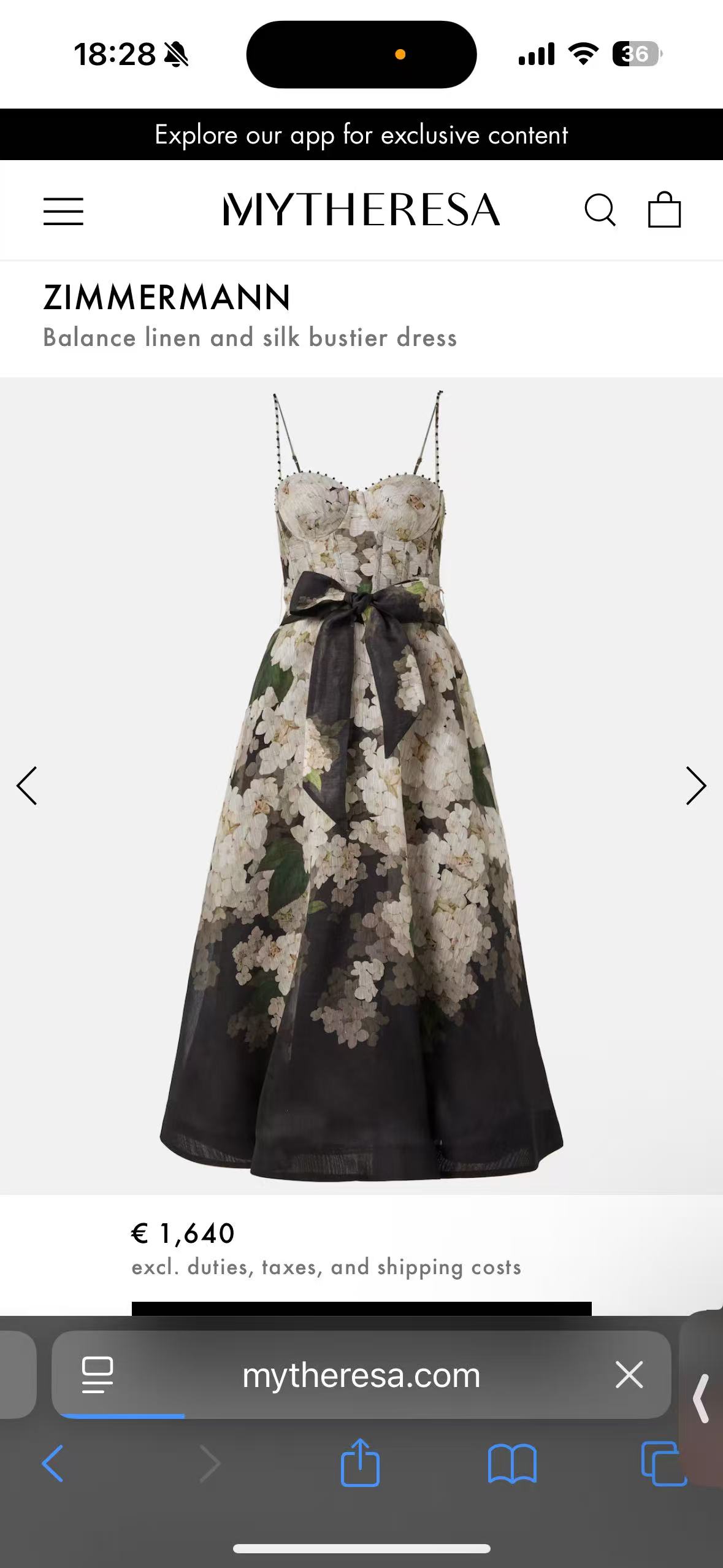Show the next dress photo

pos(695,785)
